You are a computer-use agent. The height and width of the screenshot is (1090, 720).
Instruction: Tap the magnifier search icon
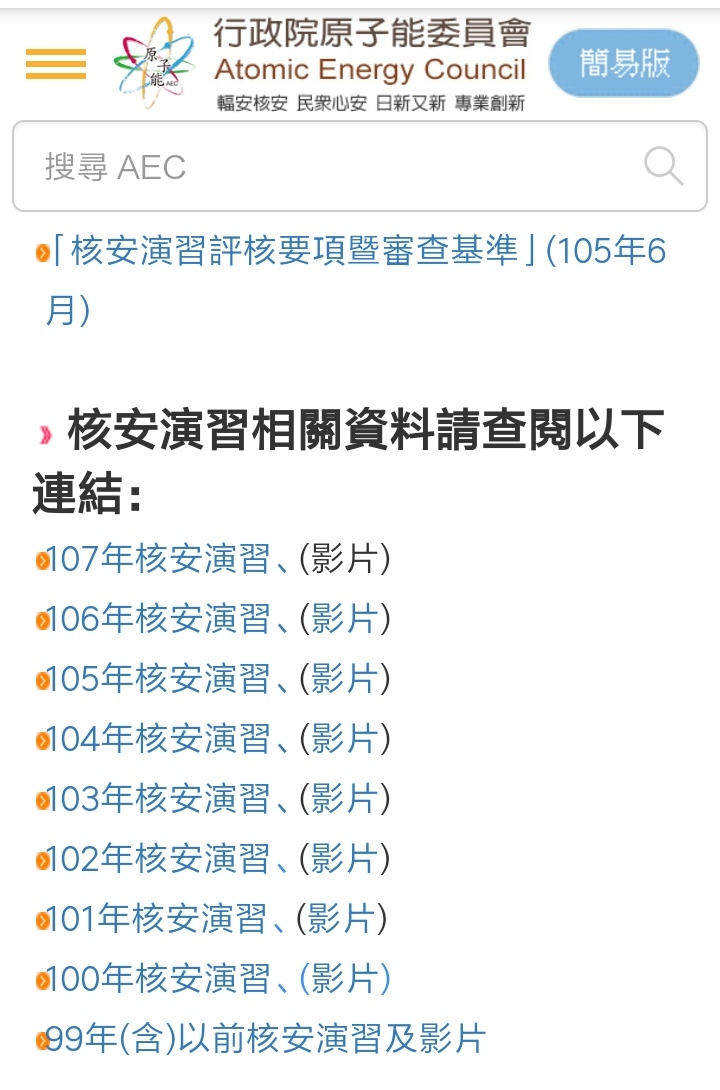pos(663,166)
